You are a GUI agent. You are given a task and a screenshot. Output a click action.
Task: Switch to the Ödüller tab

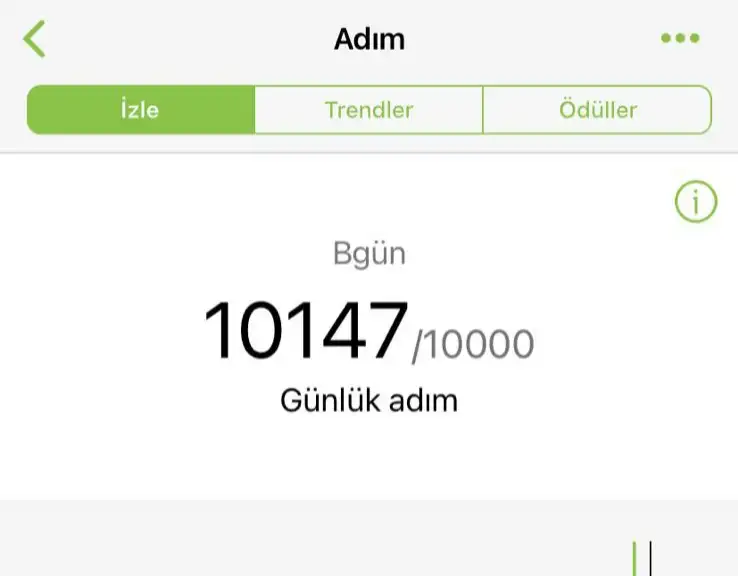point(597,110)
